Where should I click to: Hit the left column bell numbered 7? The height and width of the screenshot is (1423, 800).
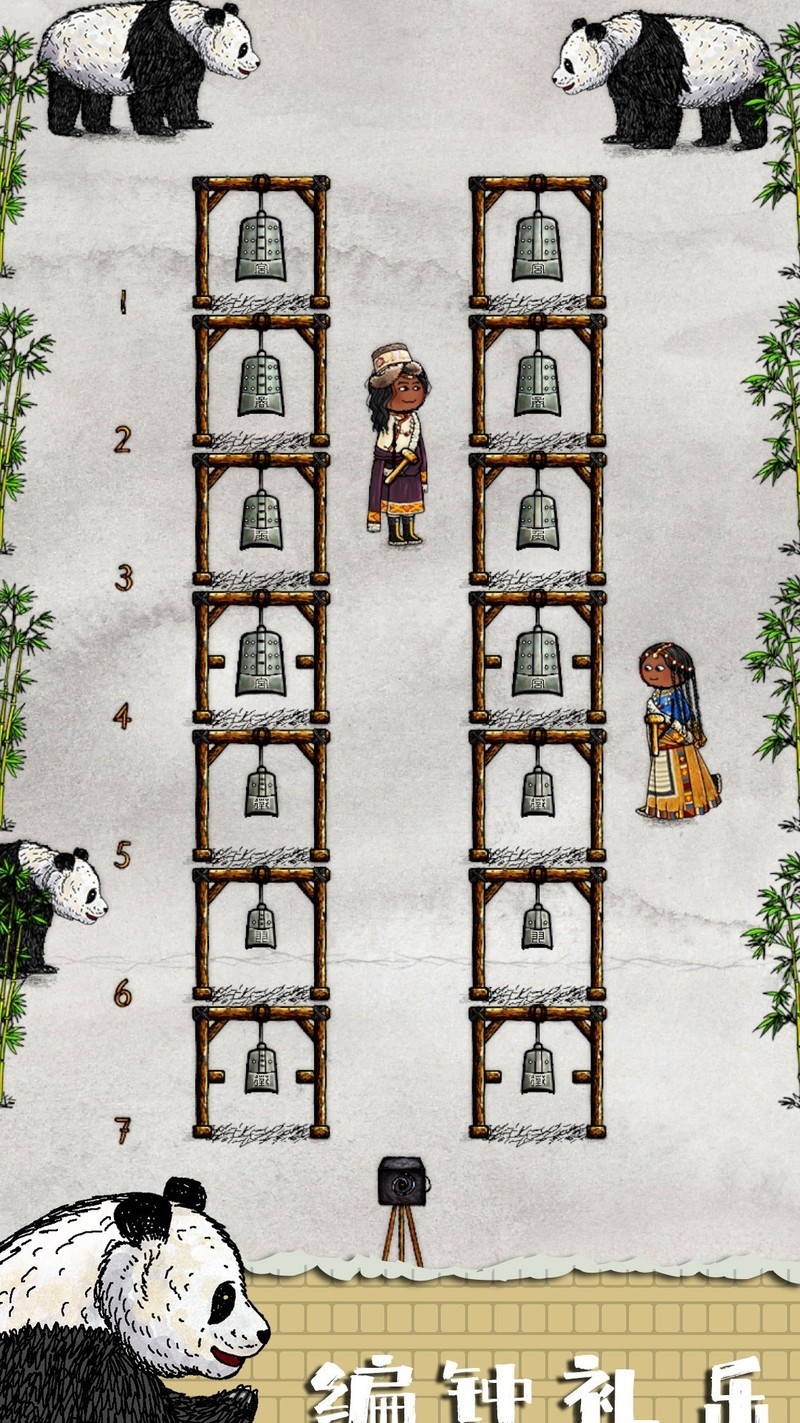click(261, 1068)
